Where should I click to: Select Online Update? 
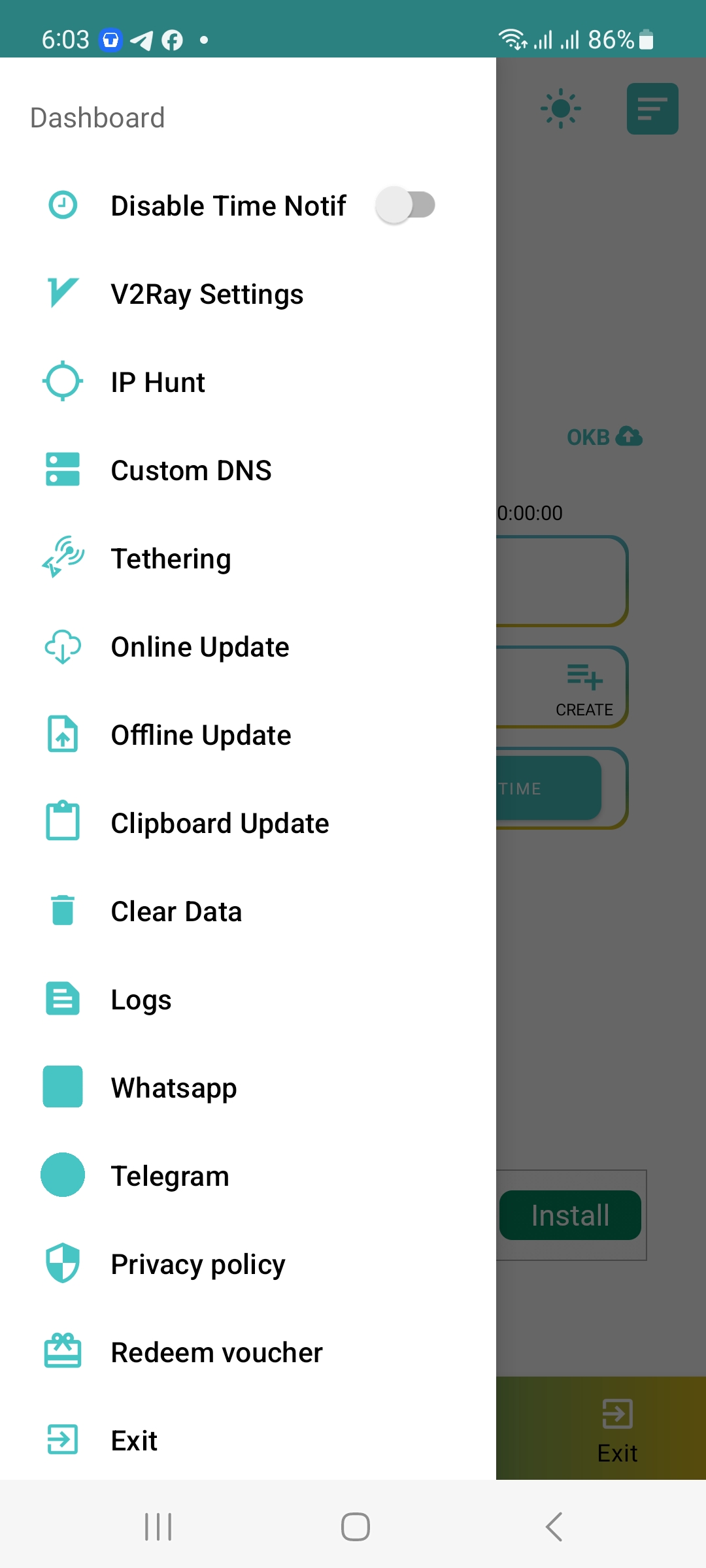coord(200,647)
